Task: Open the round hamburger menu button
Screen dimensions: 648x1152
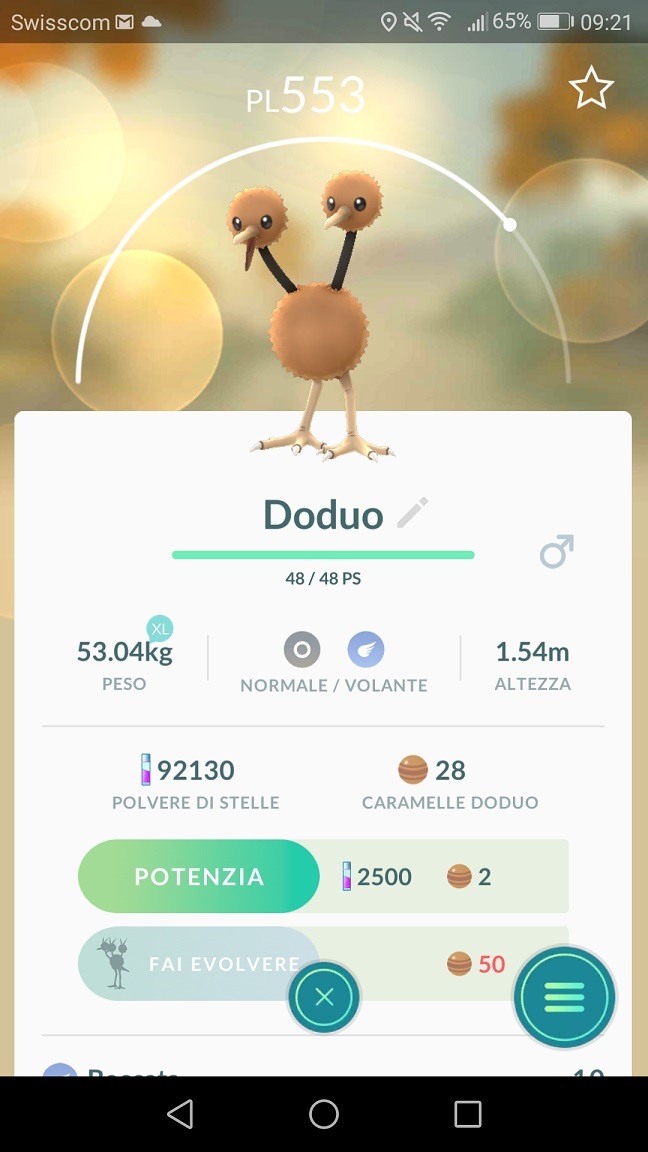Action: tap(564, 996)
